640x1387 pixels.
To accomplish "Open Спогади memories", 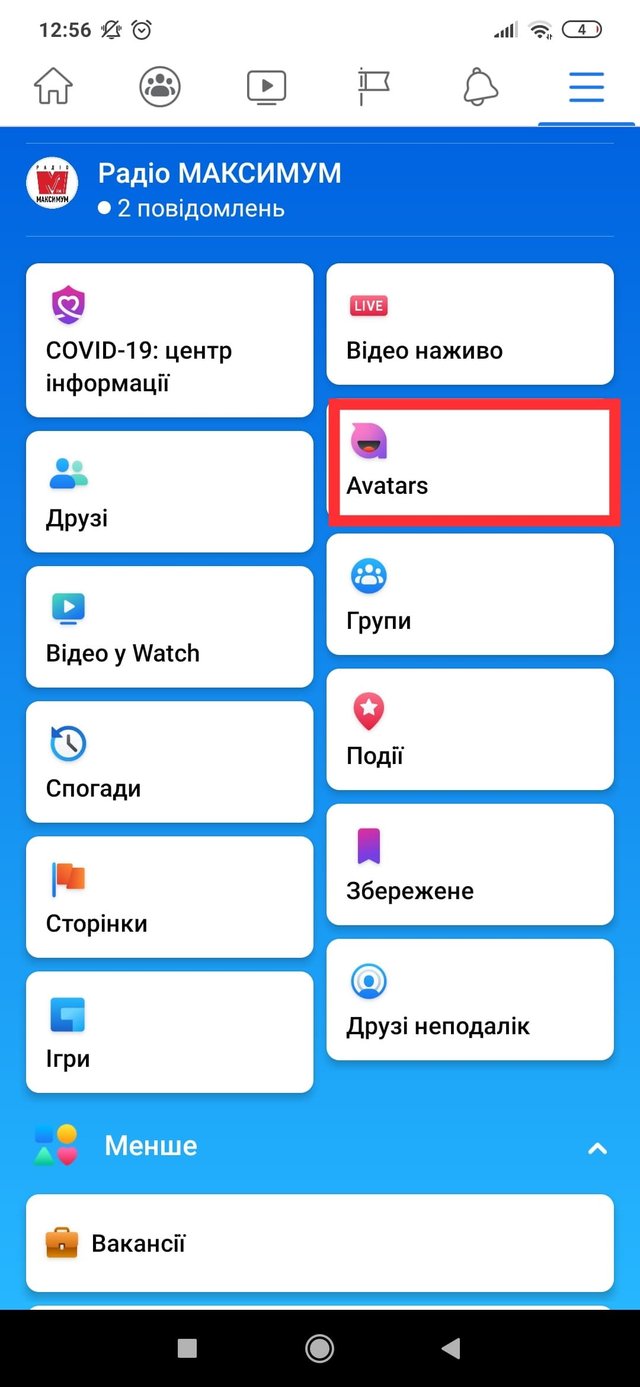I will [x=169, y=762].
